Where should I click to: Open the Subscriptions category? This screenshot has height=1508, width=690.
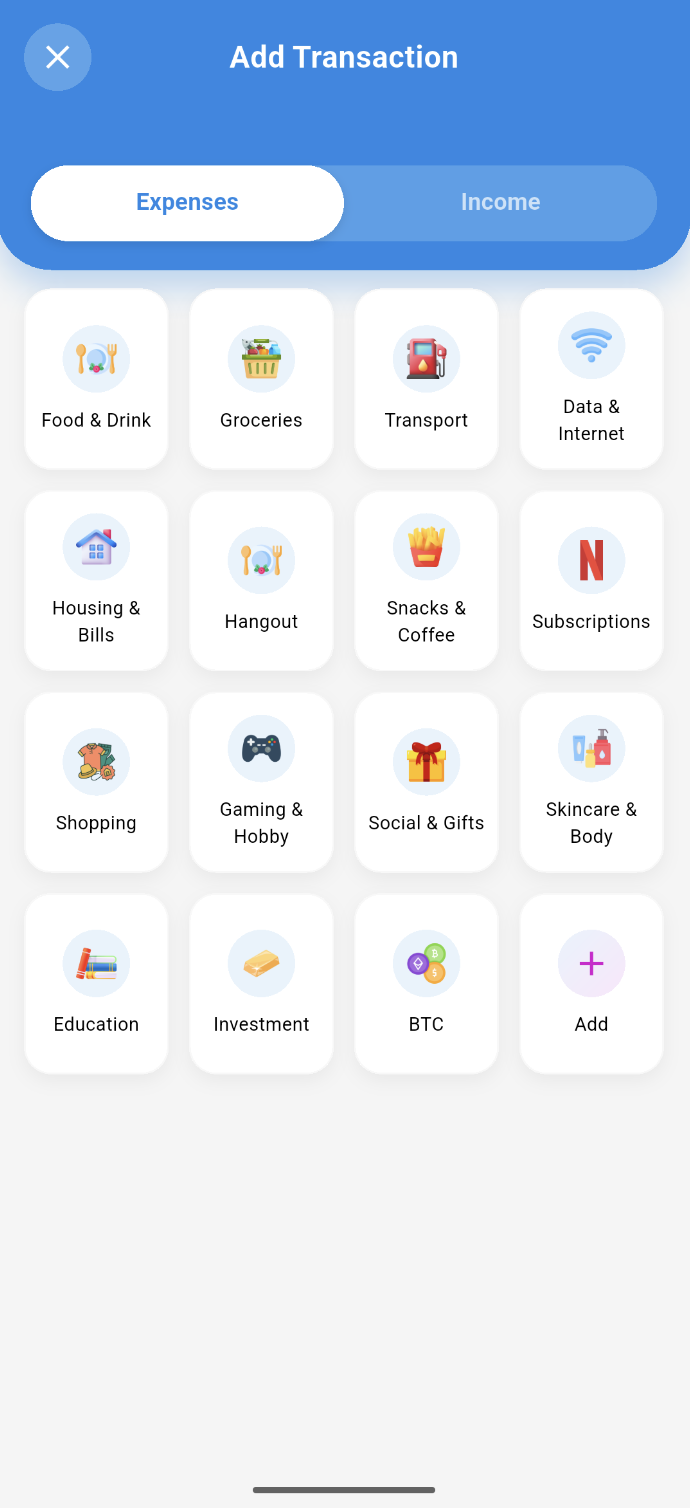tap(591, 581)
